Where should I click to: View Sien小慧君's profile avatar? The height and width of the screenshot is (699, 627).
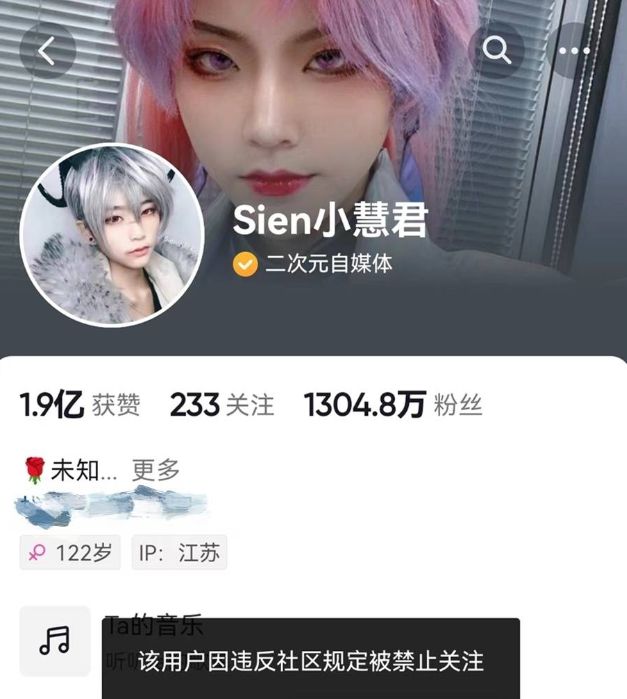112,235
